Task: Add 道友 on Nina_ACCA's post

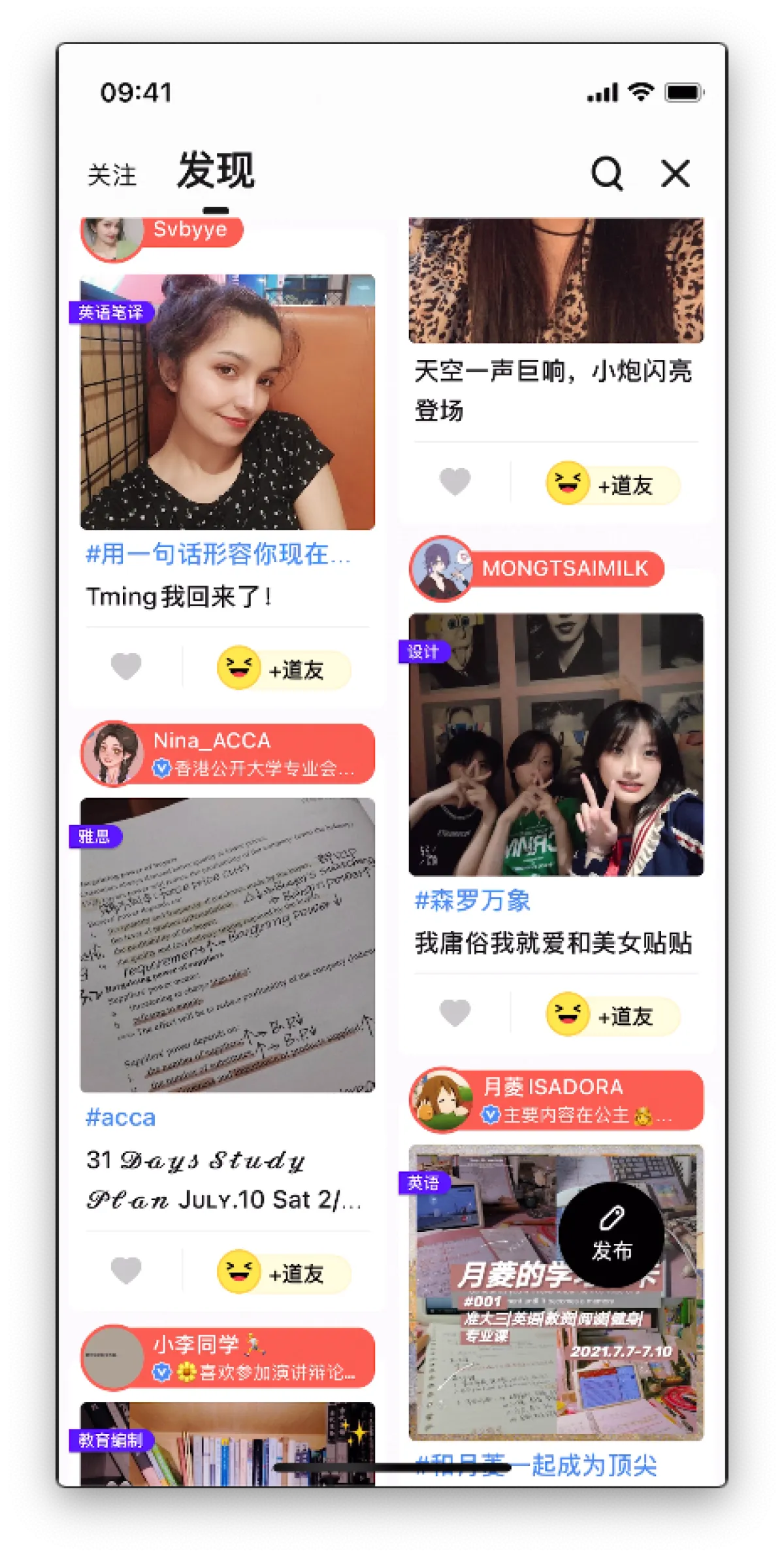Action: click(x=284, y=1273)
